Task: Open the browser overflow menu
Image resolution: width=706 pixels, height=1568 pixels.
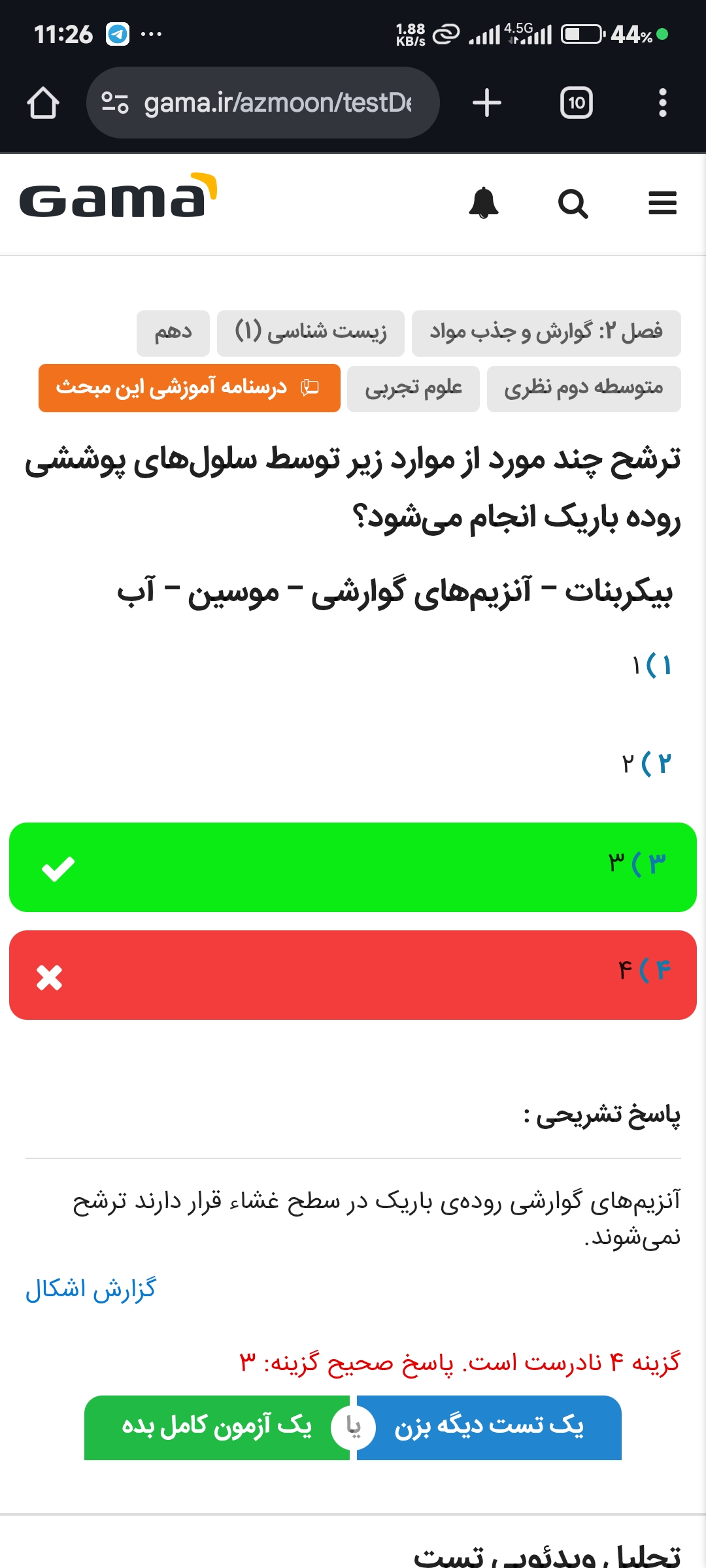Action: click(x=662, y=103)
